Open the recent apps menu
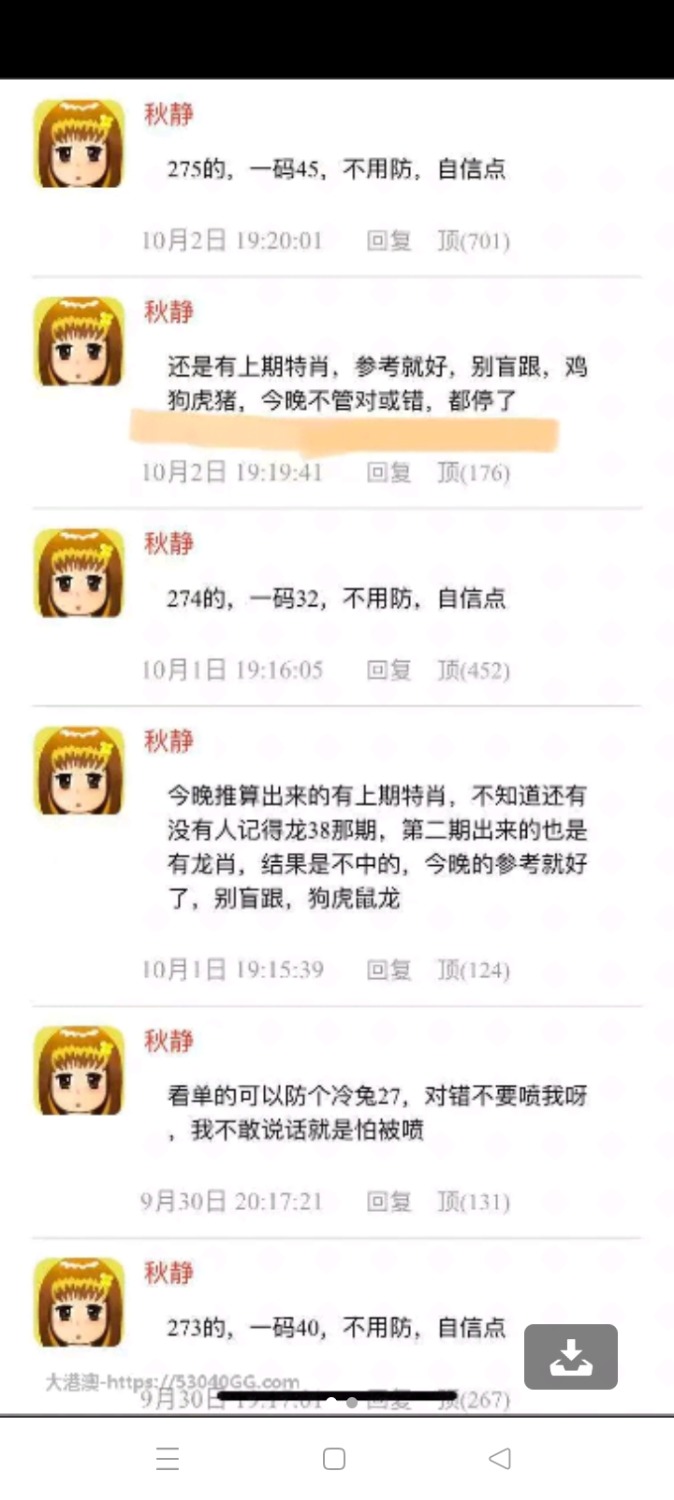 click(x=168, y=1459)
